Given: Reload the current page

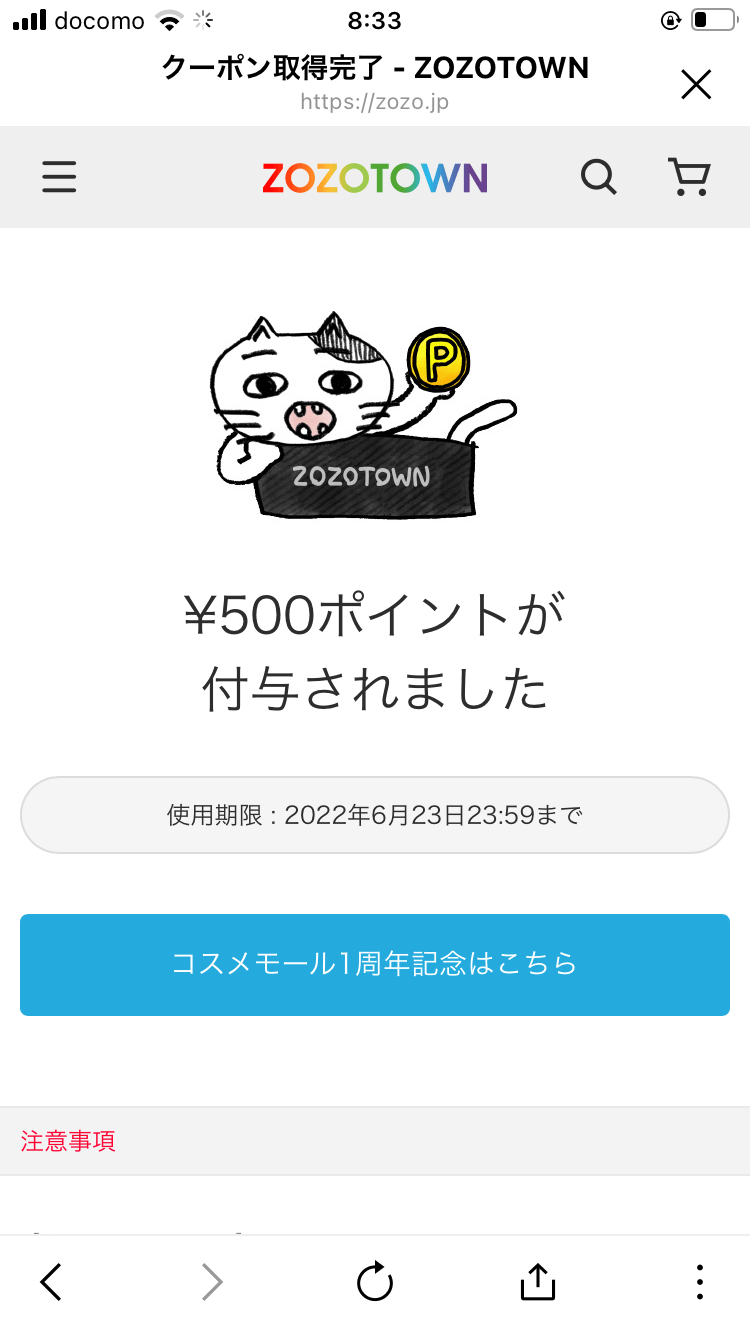Looking at the screenshot, I should pos(375,1281).
